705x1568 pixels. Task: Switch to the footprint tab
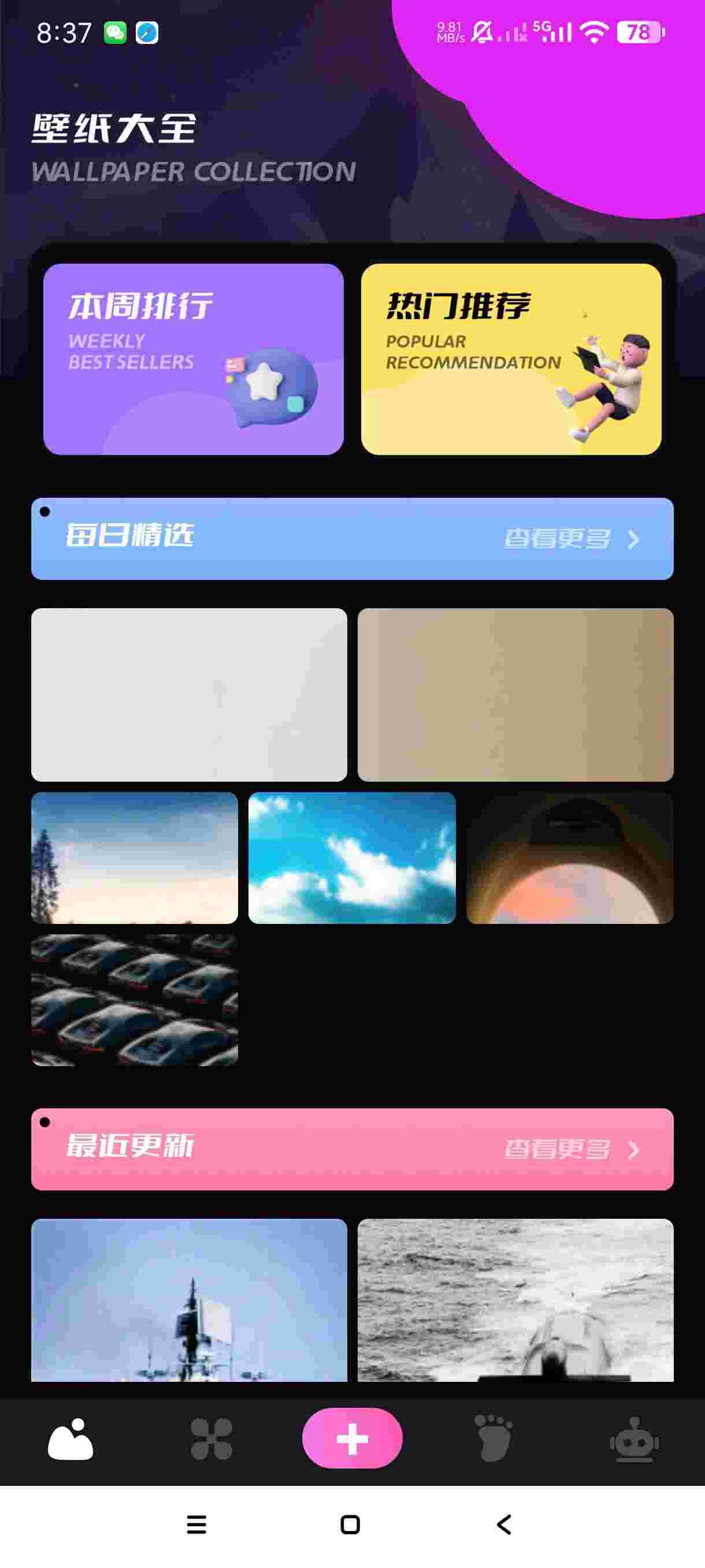tap(493, 1440)
